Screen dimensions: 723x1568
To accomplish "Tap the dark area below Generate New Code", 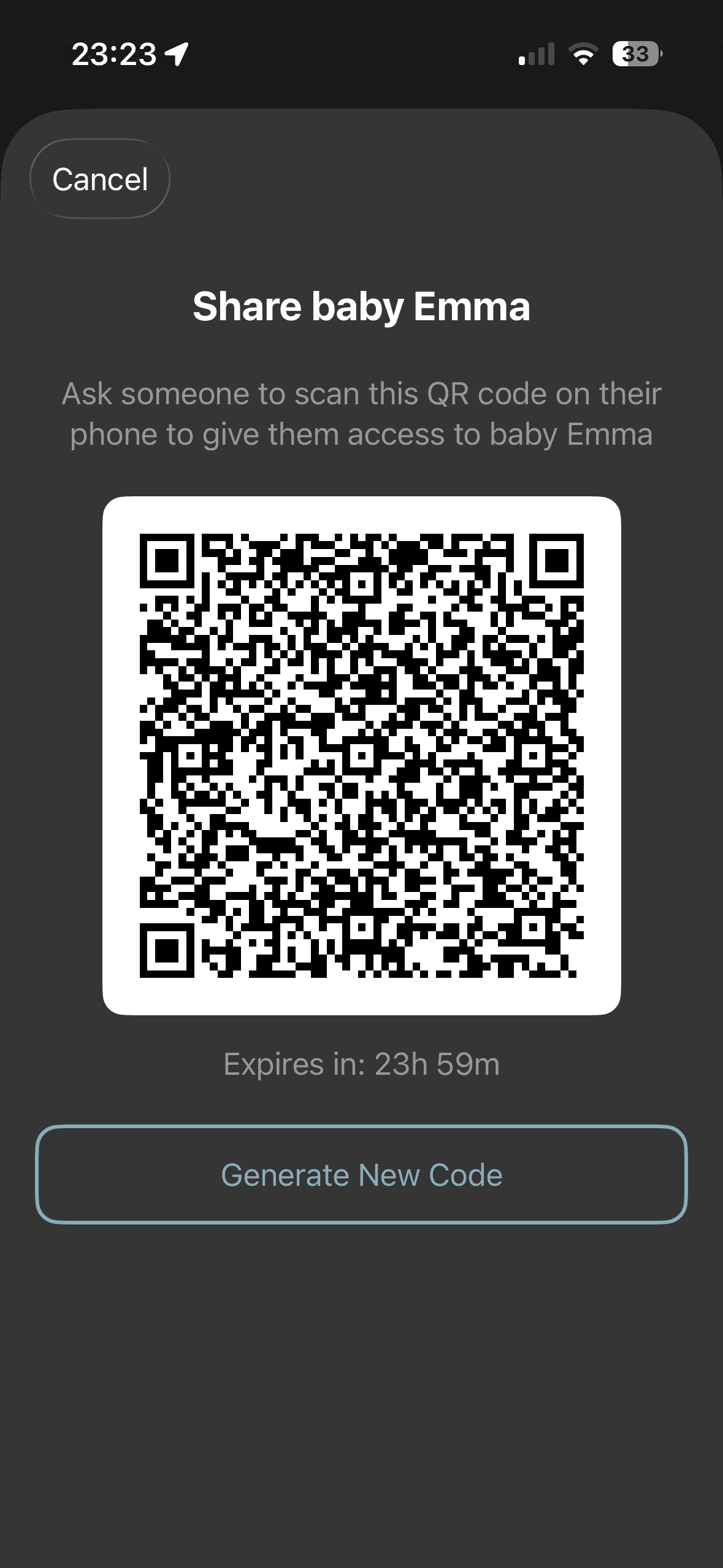I will click(362, 1350).
